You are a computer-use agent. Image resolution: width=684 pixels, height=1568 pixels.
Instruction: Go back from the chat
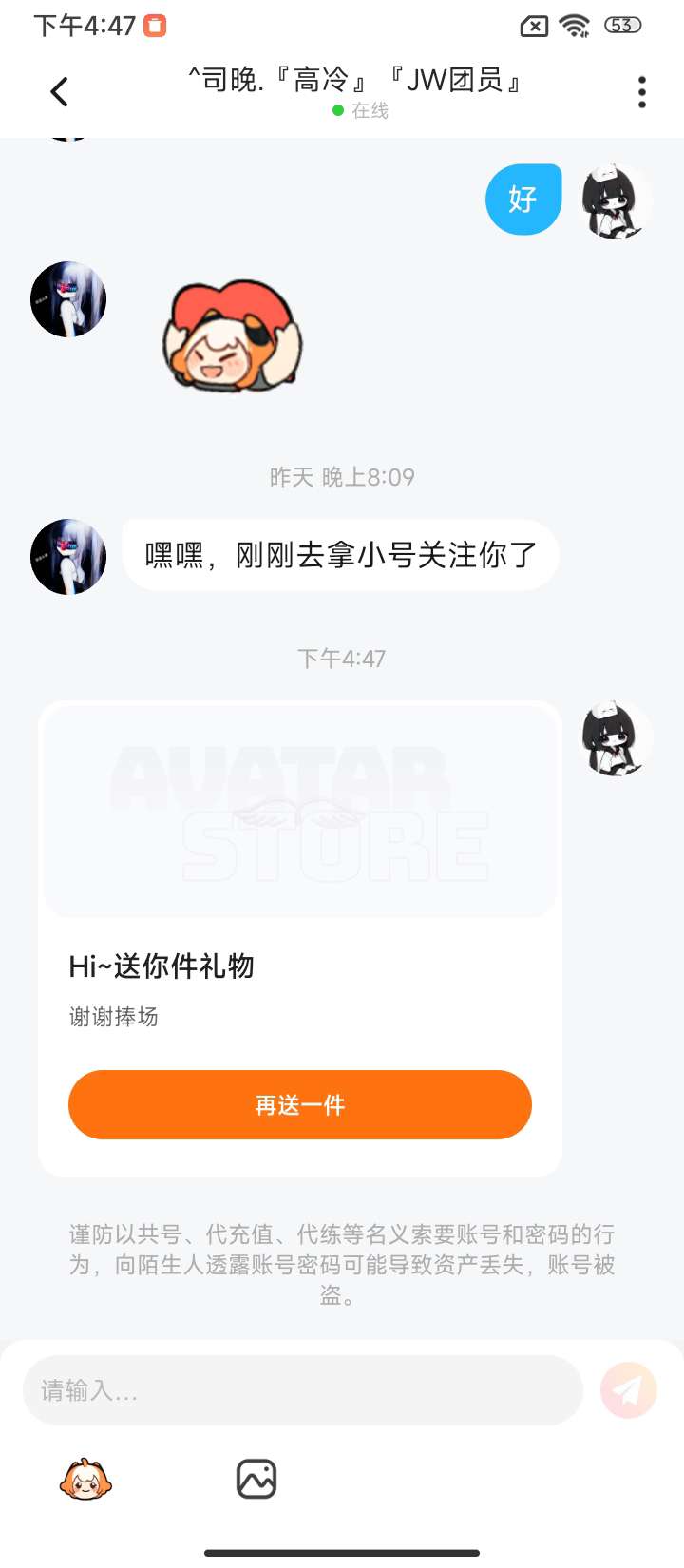click(x=59, y=92)
